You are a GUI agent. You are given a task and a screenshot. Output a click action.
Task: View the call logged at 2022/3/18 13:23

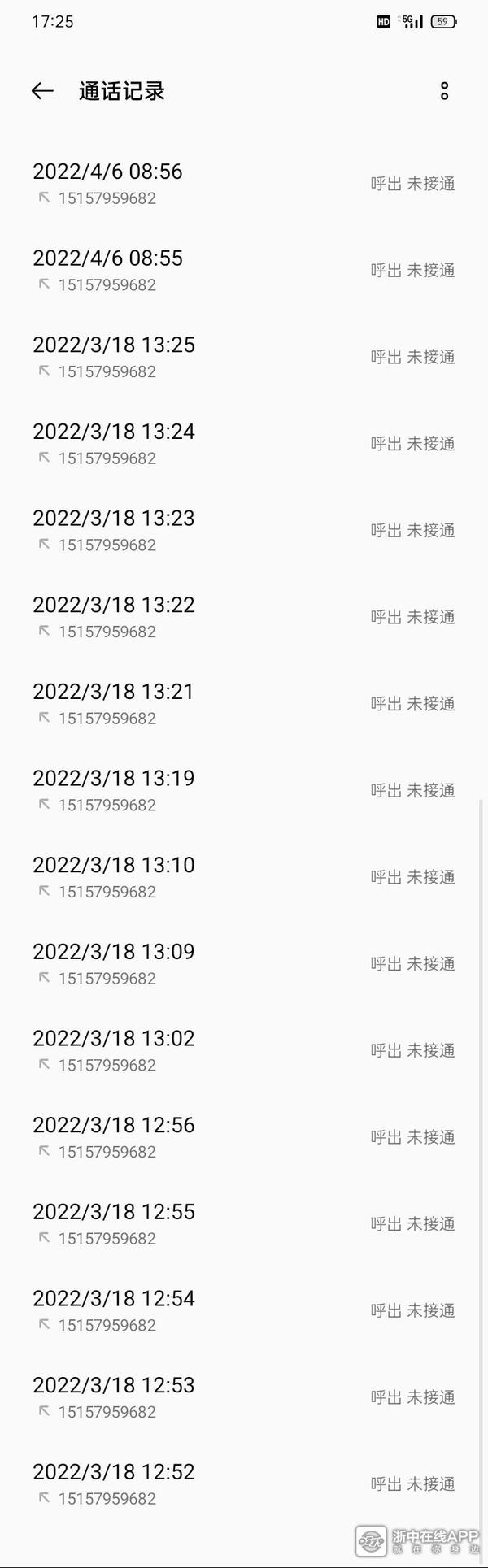(244, 530)
